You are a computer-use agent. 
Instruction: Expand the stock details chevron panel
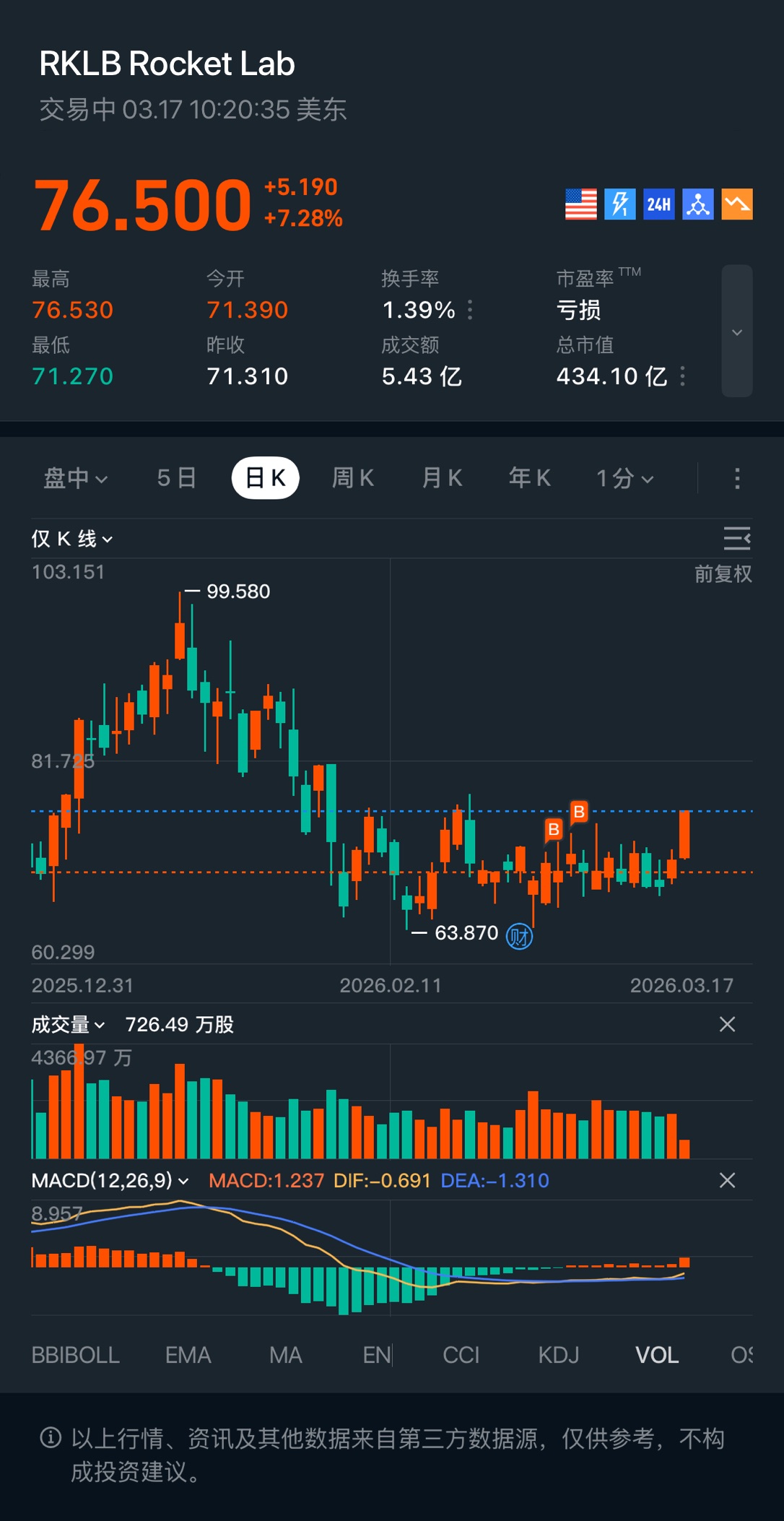click(x=736, y=331)
